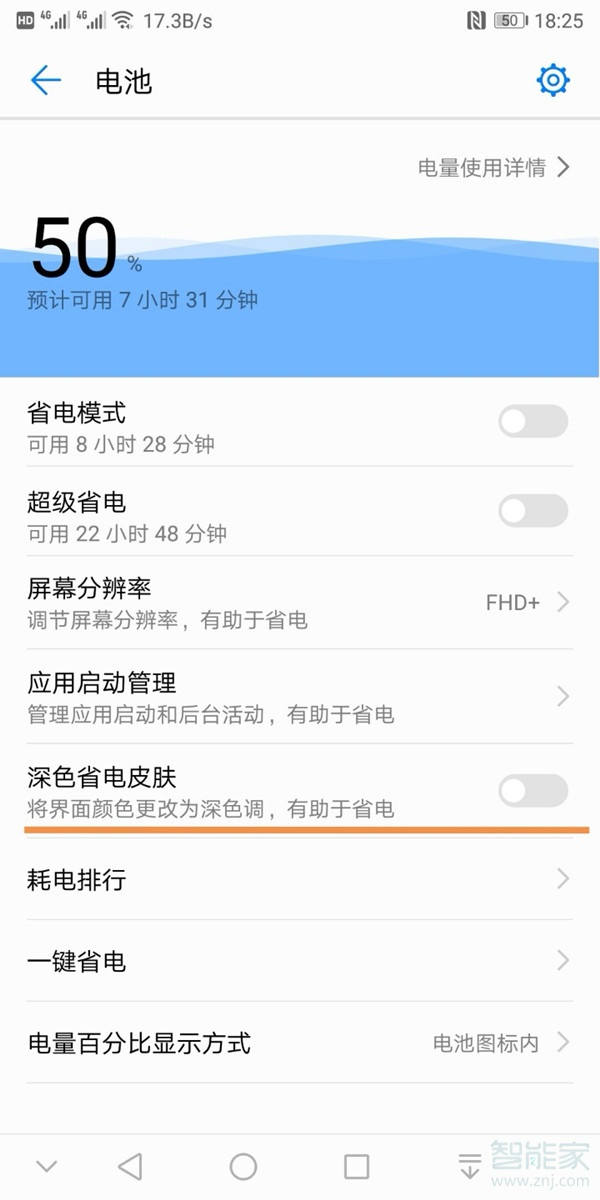The height and width of the screenshot is (1200, 600).
Task: Open battery settings gear icon
Action: (x=553, y=80)
